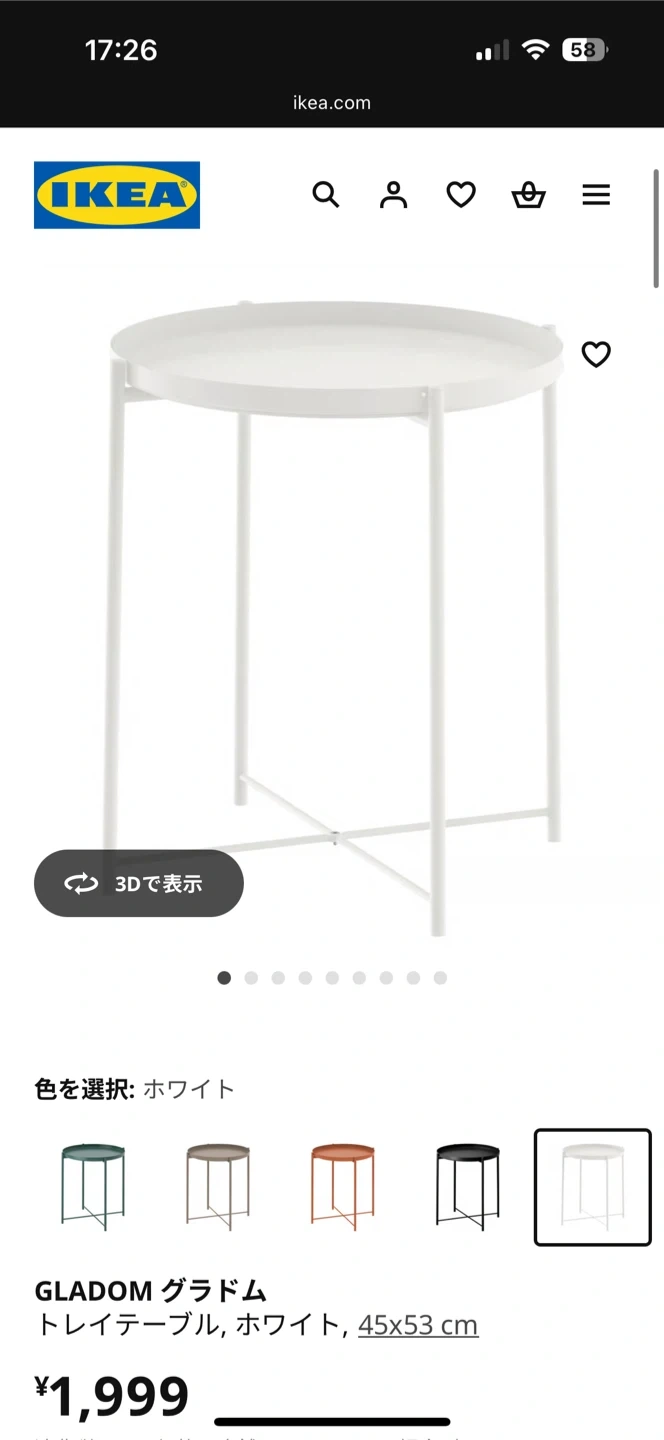Open the account profile icon
The image size is (664, 1440).
(394, 194)
